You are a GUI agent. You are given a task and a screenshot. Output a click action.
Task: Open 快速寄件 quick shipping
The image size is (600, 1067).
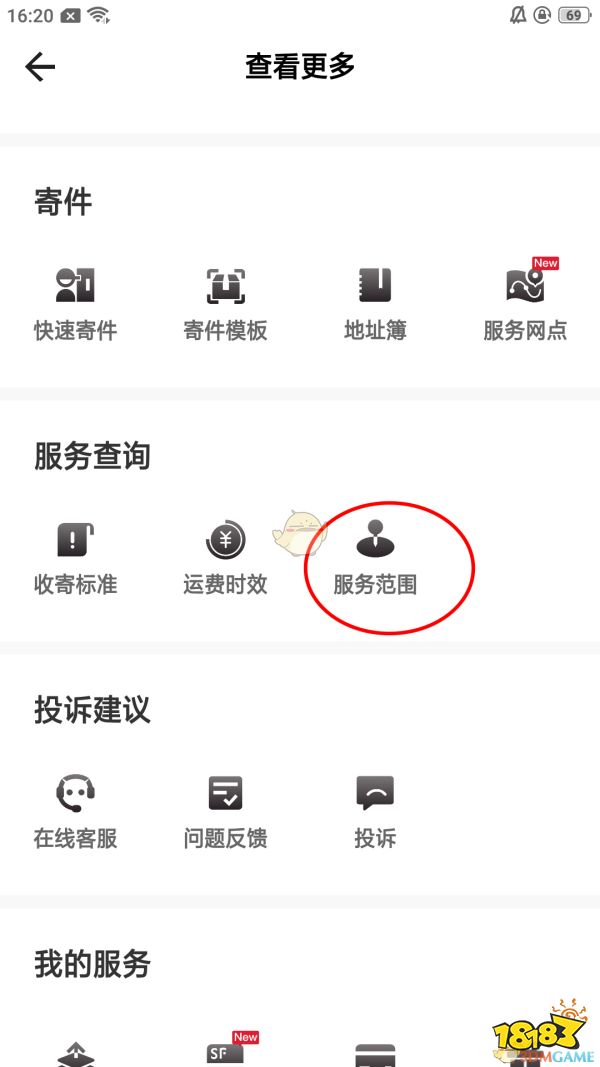tap(75, 304)
